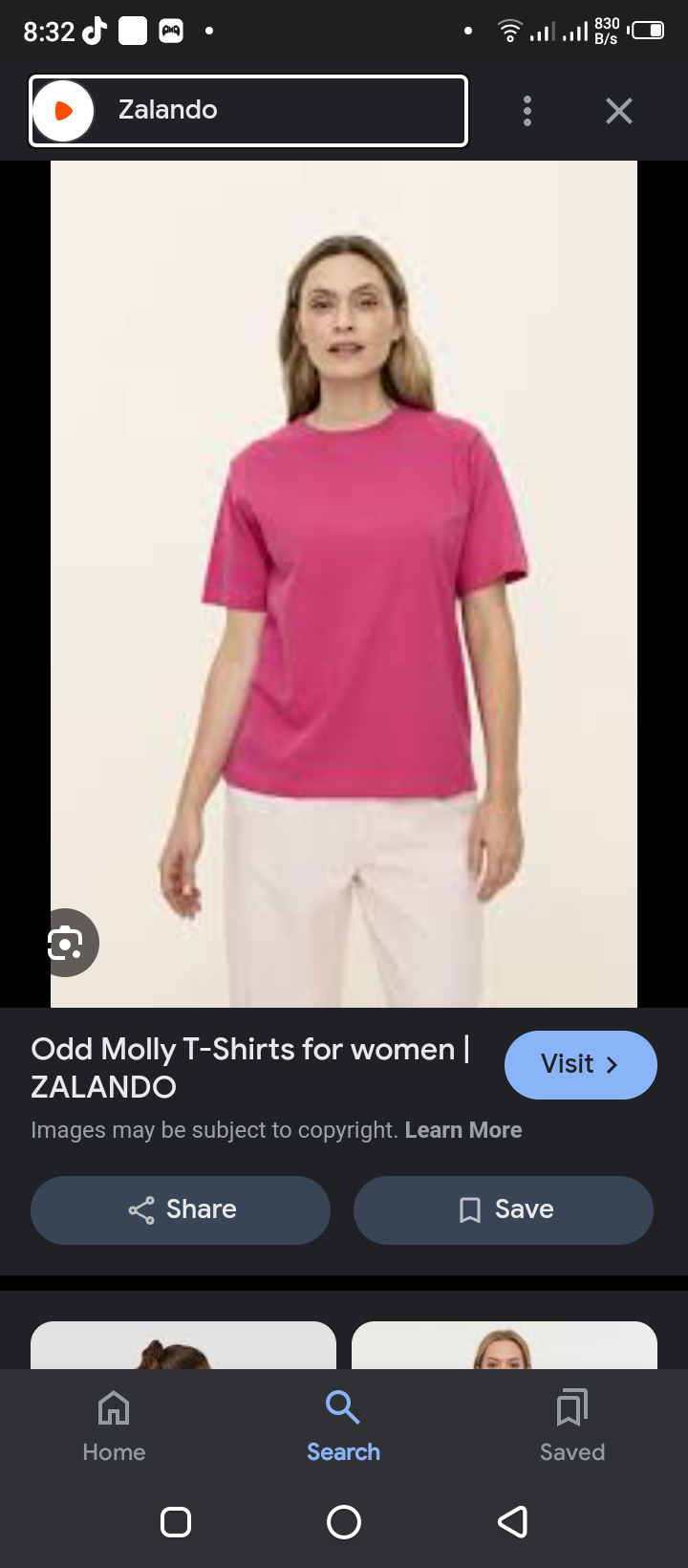Open the three-dot overflow menu
The image size is (688, 1568).
[x=527, y=111]
